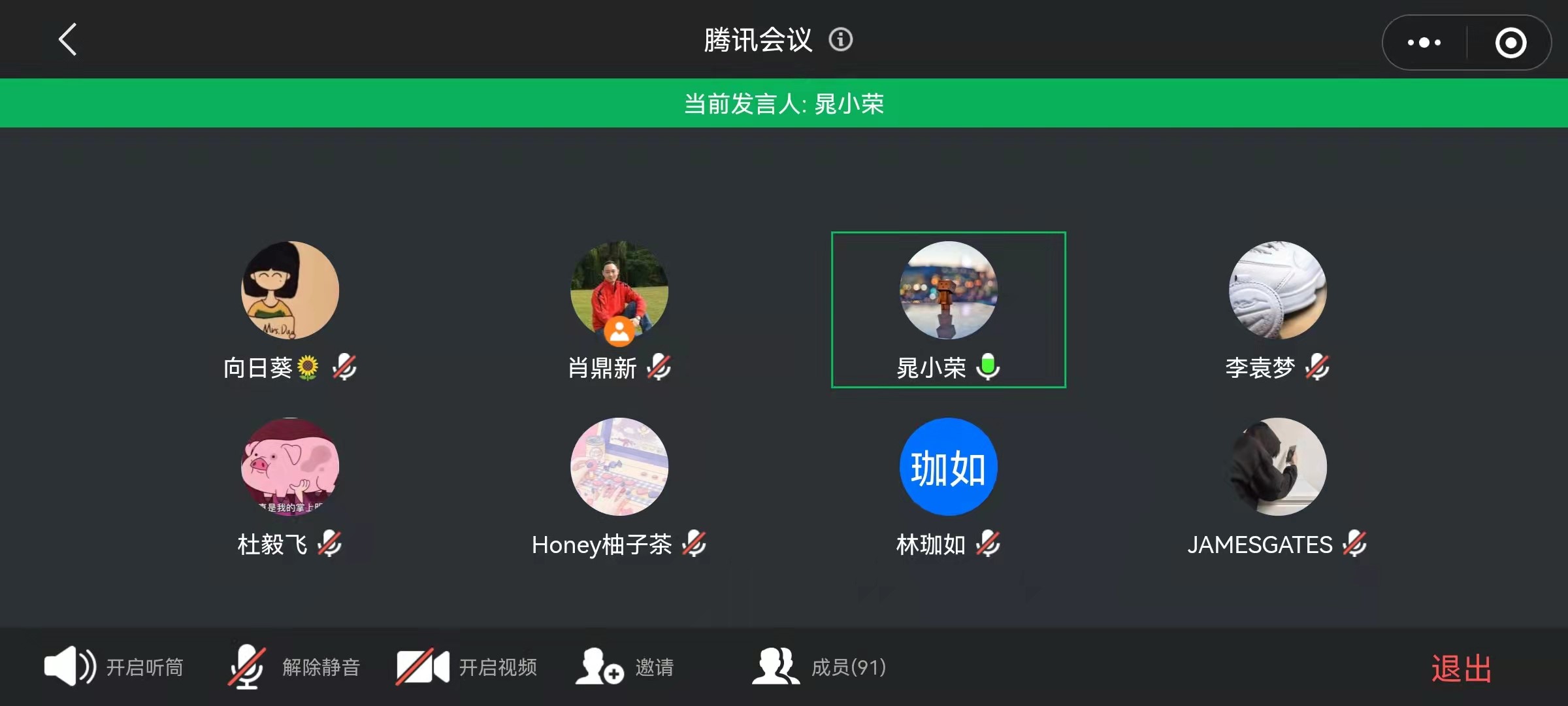Invite participants with 邀请

(x=625, y=667)
